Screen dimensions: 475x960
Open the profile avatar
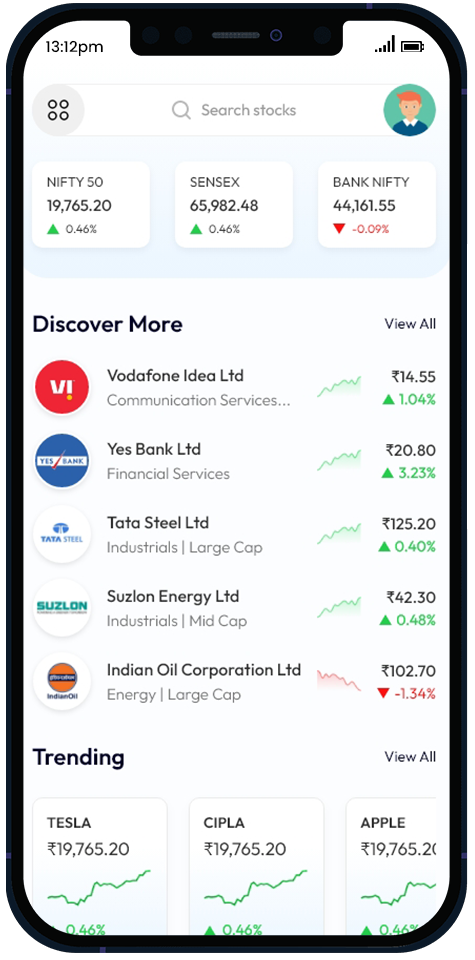[x=410, y=110]
